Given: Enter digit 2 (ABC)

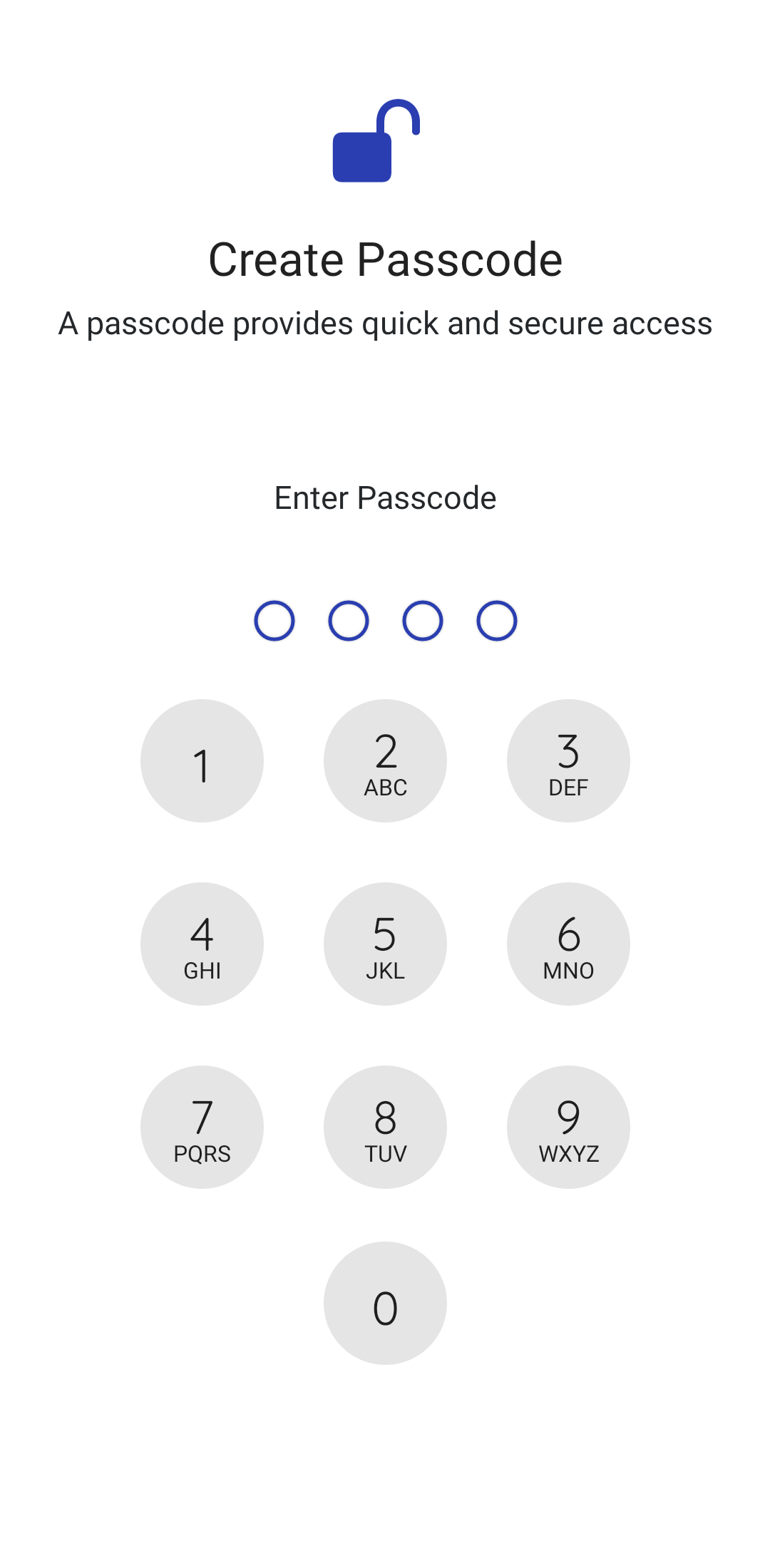Looking at the screenshot, I should (x=385, y=760).
